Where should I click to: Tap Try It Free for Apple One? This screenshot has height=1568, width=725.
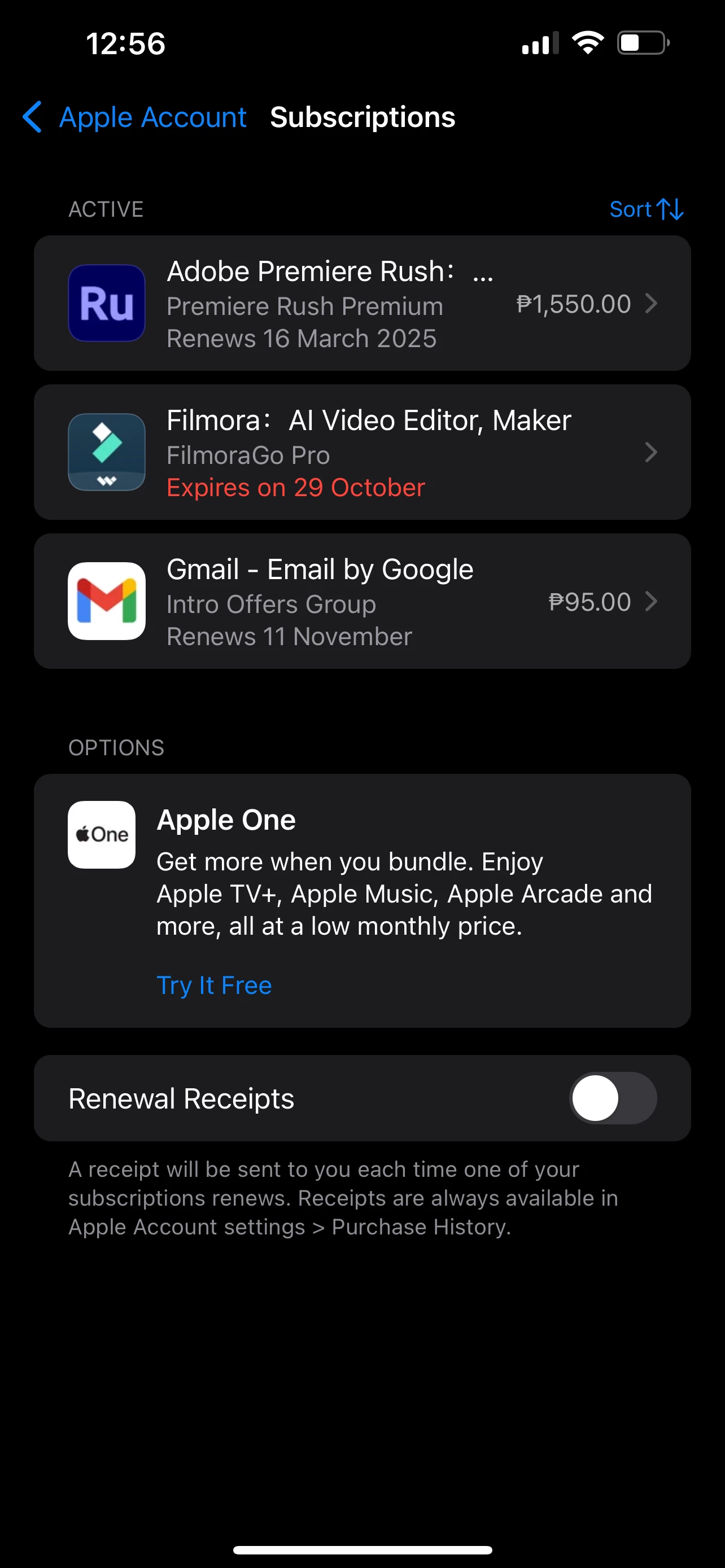tap(213, 985)
